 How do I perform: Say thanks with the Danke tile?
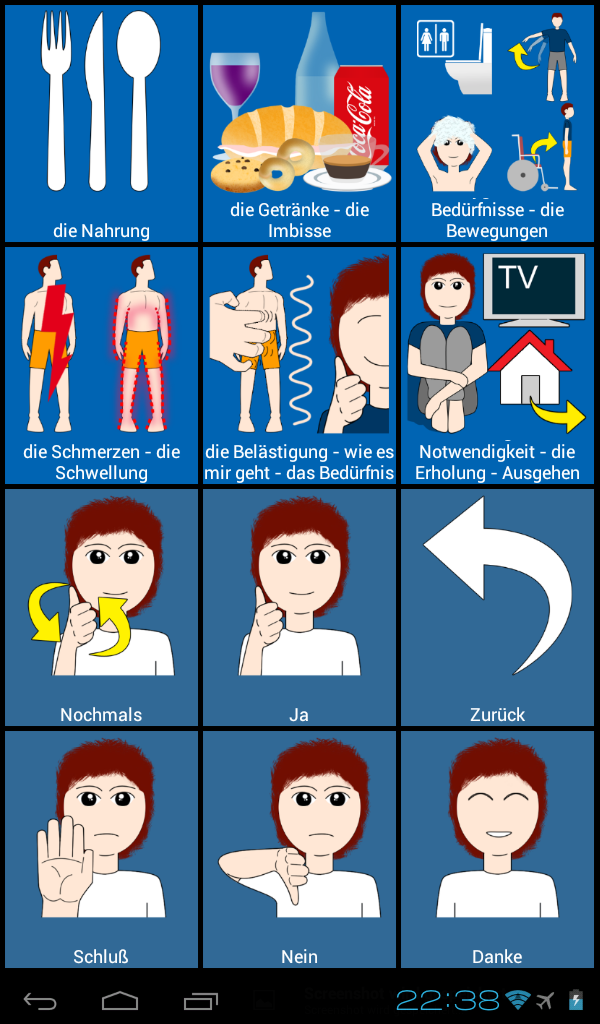pyautogui.click(x=497, y=849)
